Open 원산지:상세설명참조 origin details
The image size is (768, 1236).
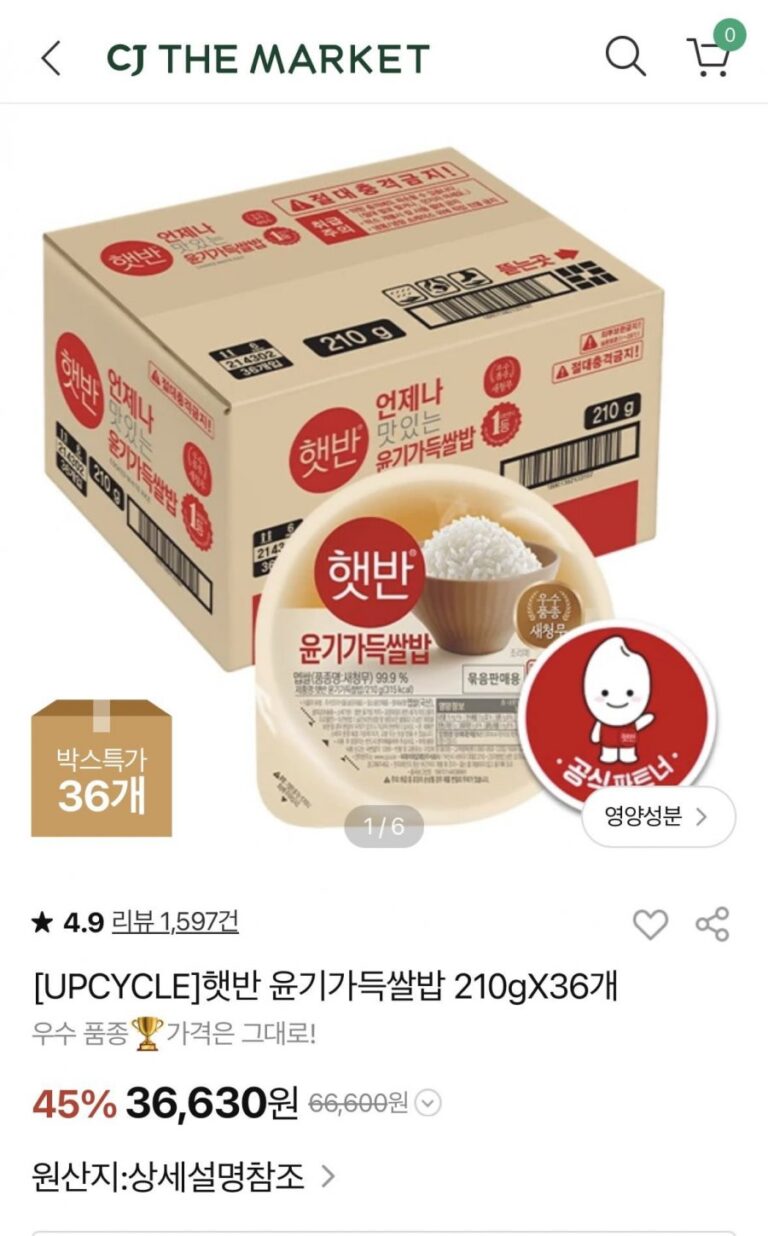185,1175
